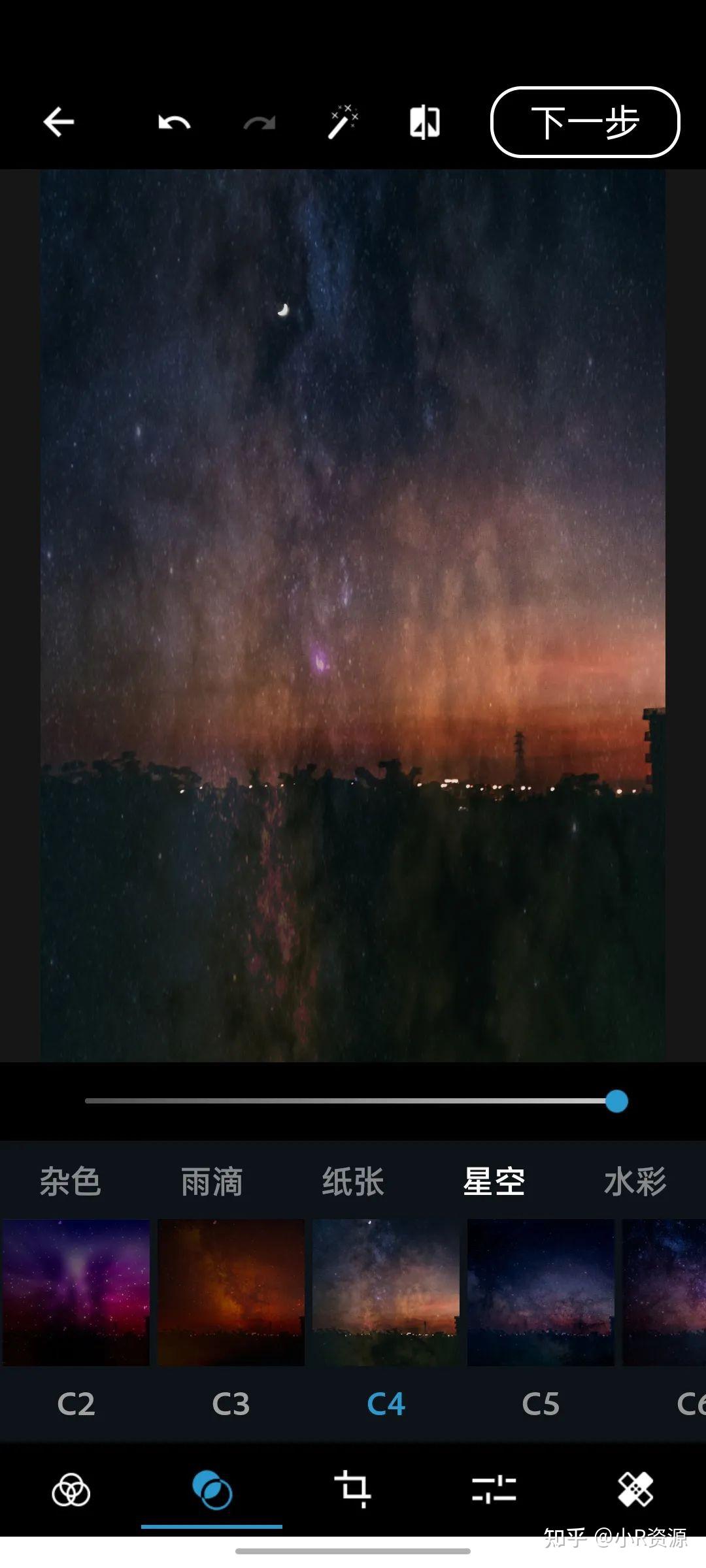Select the C4 overlay thumbnail

(x=386, y=1292)
